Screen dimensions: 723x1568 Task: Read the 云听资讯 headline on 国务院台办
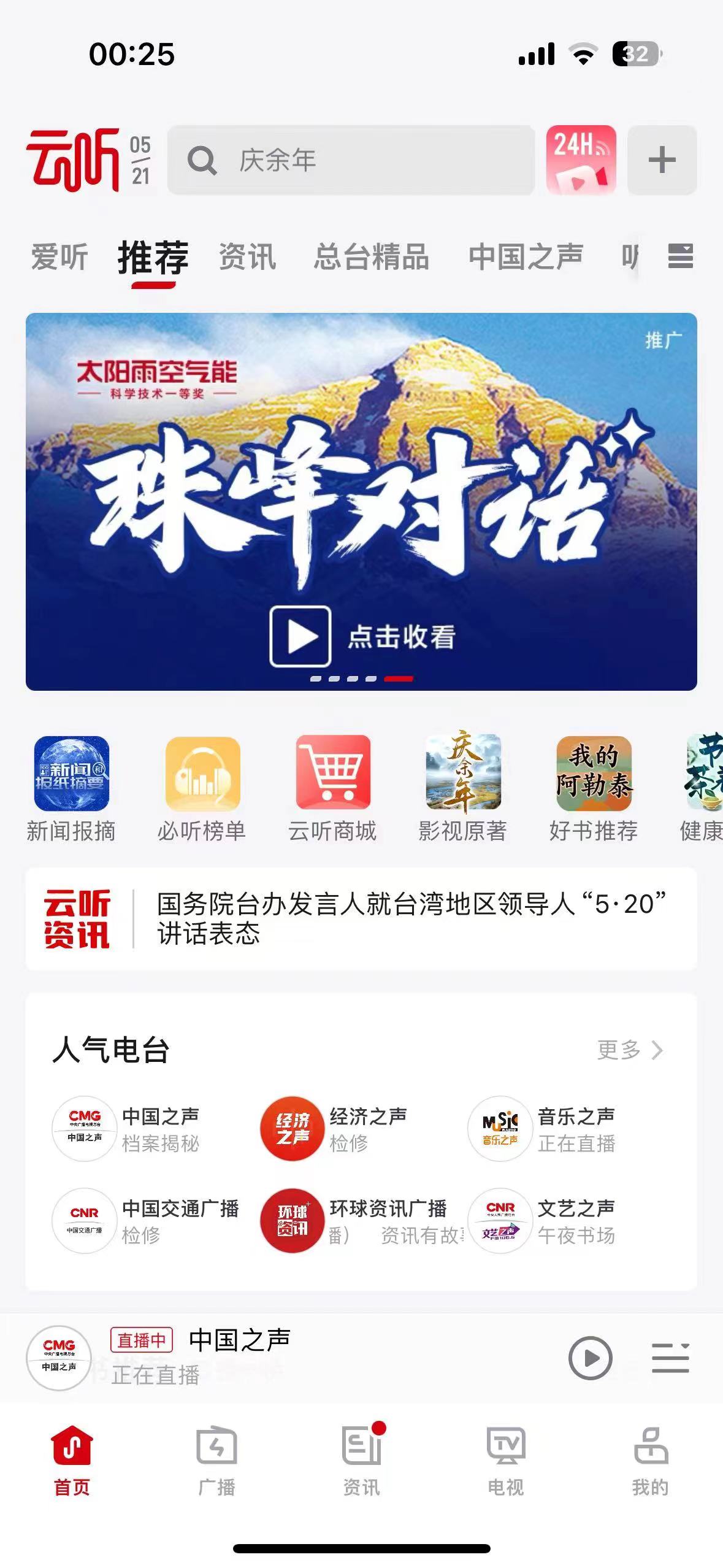point(410,918)
